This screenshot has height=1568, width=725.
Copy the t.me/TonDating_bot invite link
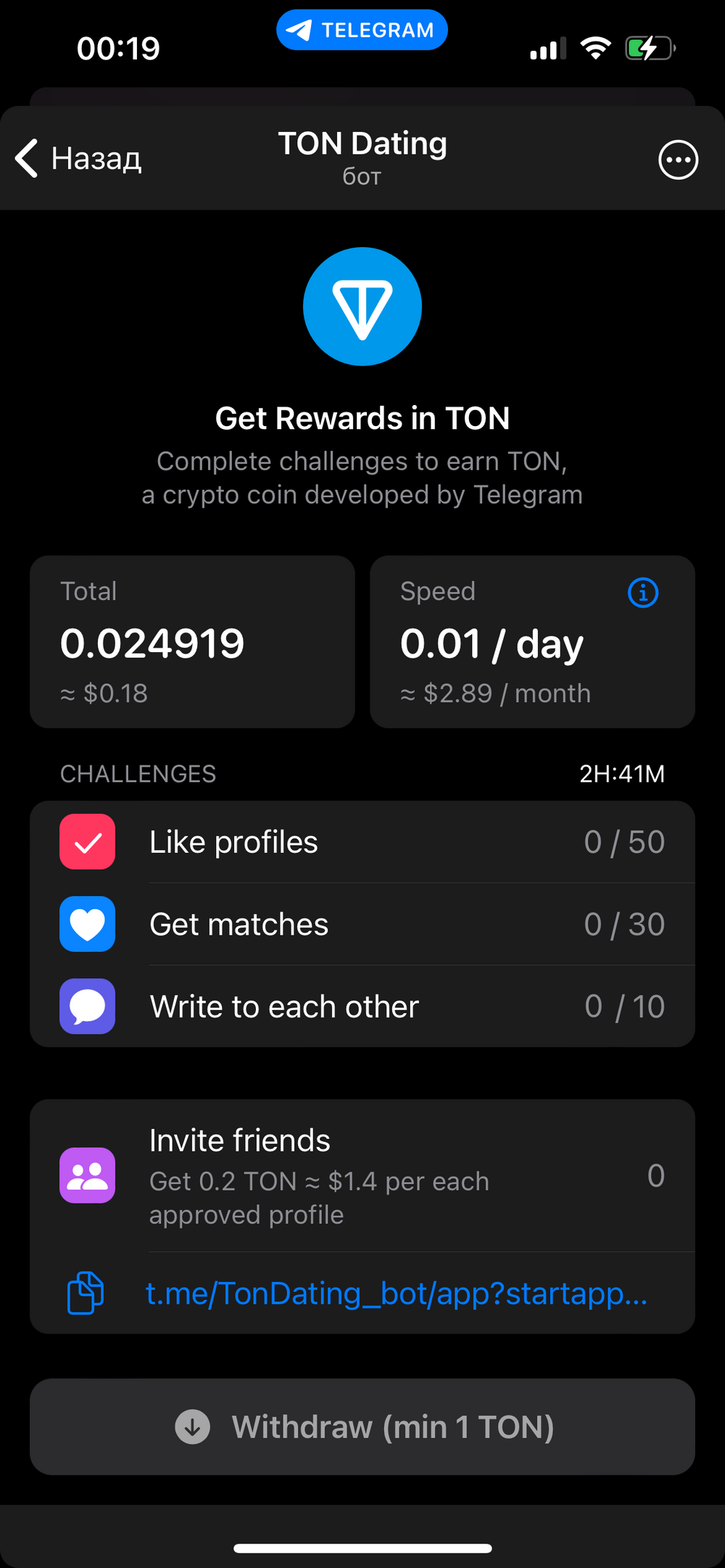pos(86,1293)
